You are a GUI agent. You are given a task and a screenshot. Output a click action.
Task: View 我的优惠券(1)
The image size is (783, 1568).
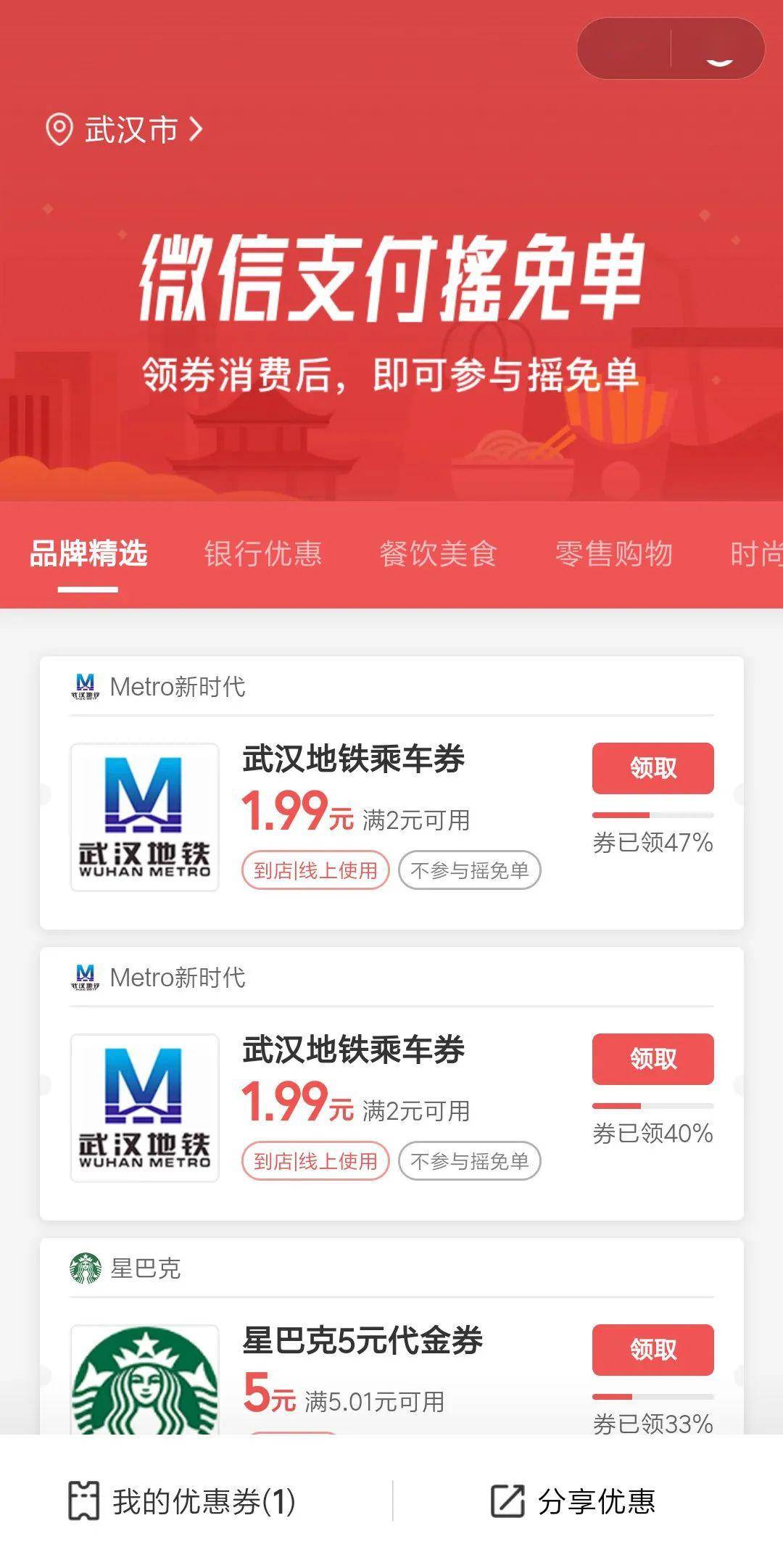183,1501
